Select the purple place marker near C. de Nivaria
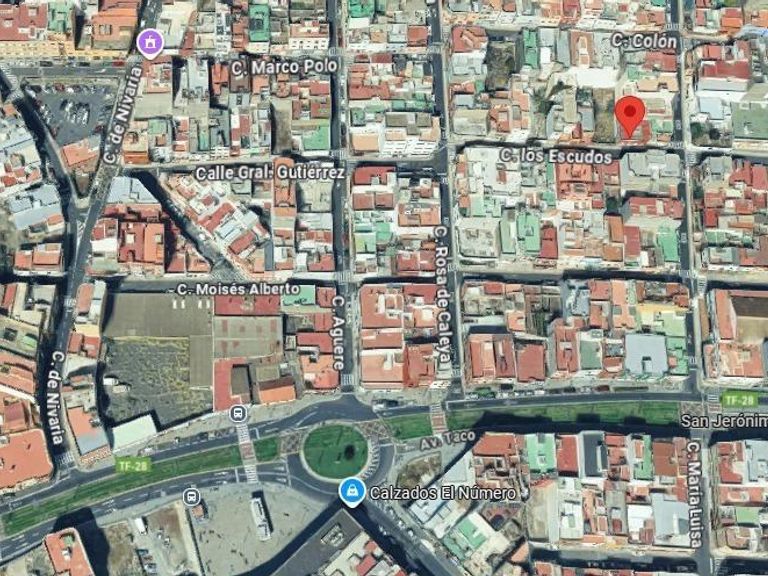The width and height of the screenshot is (768, 576). (151, 42)
